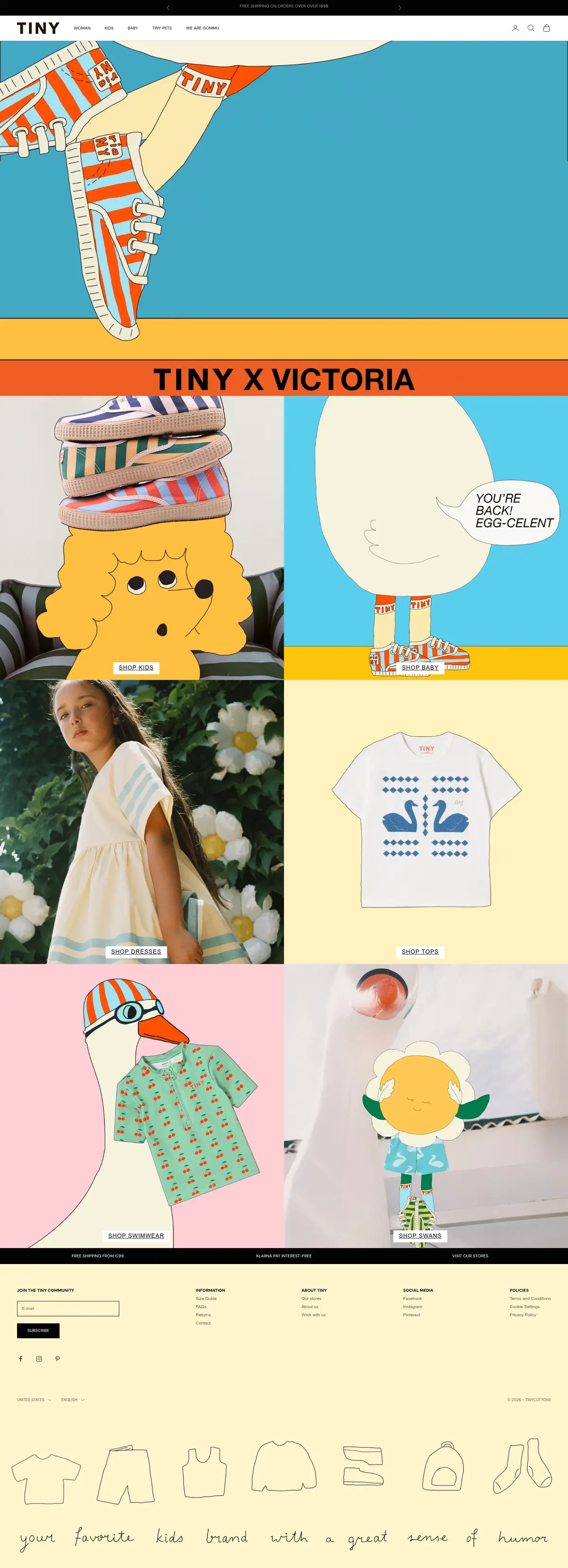This screenshot has height=1568, width=568.
Task: Open Shop Swimwear collection
Action: (x=136, y=1236)
